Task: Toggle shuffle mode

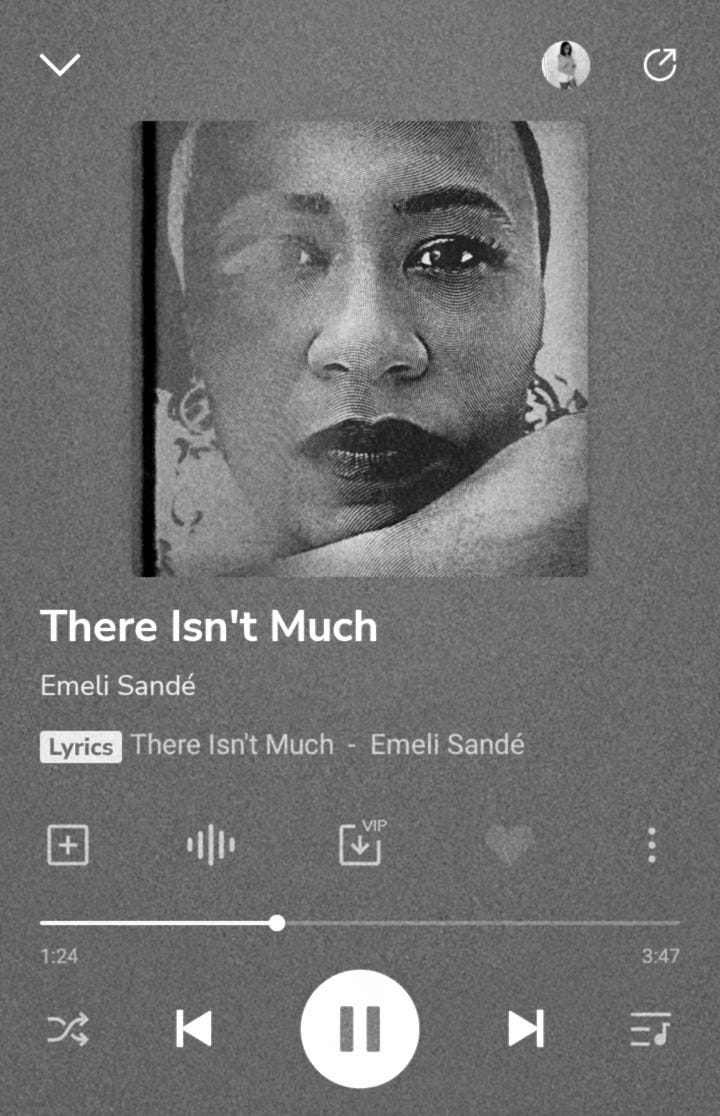Action: click(x=68, y=1029)
